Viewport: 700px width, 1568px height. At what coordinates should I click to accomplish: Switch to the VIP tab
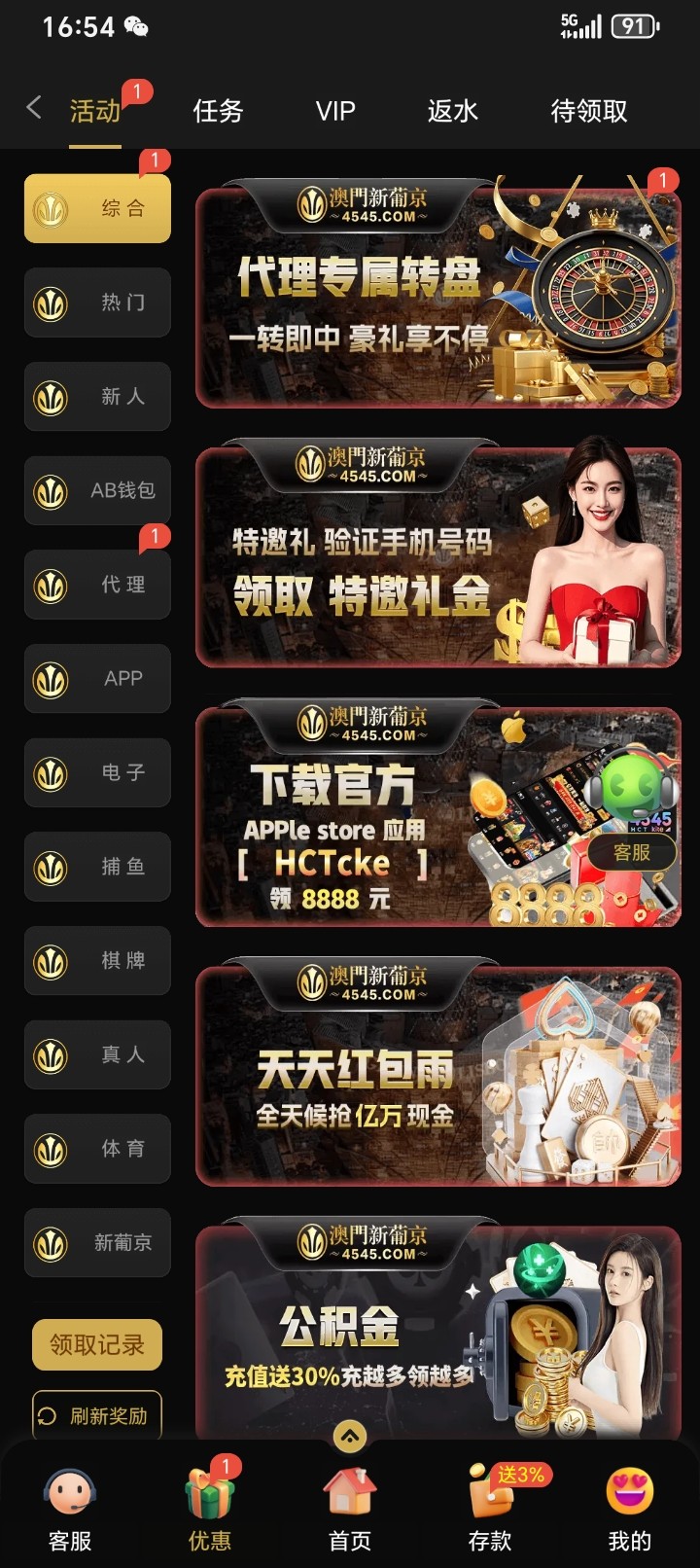coord(335,111)
